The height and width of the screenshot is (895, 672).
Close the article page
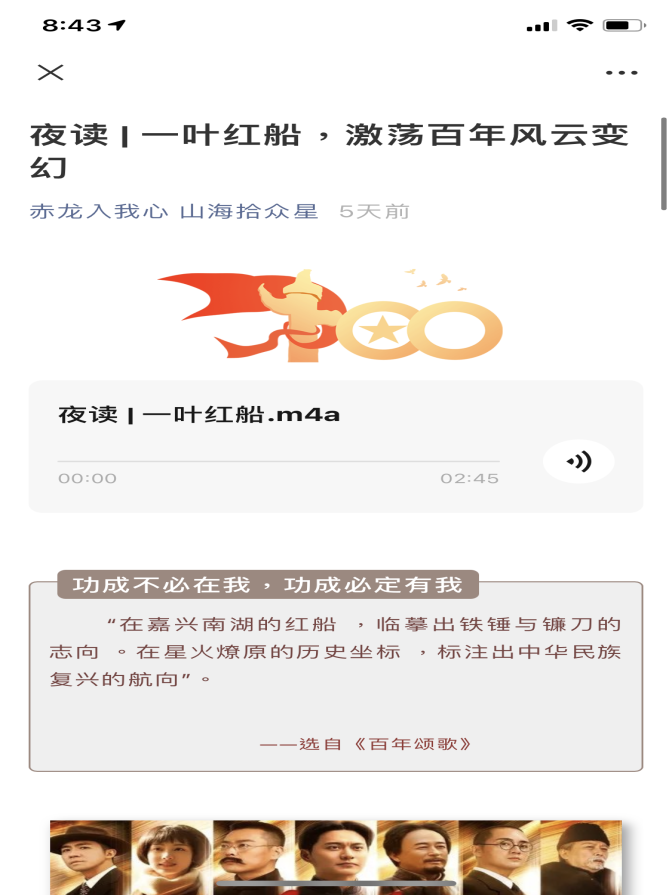click(50, 72)
